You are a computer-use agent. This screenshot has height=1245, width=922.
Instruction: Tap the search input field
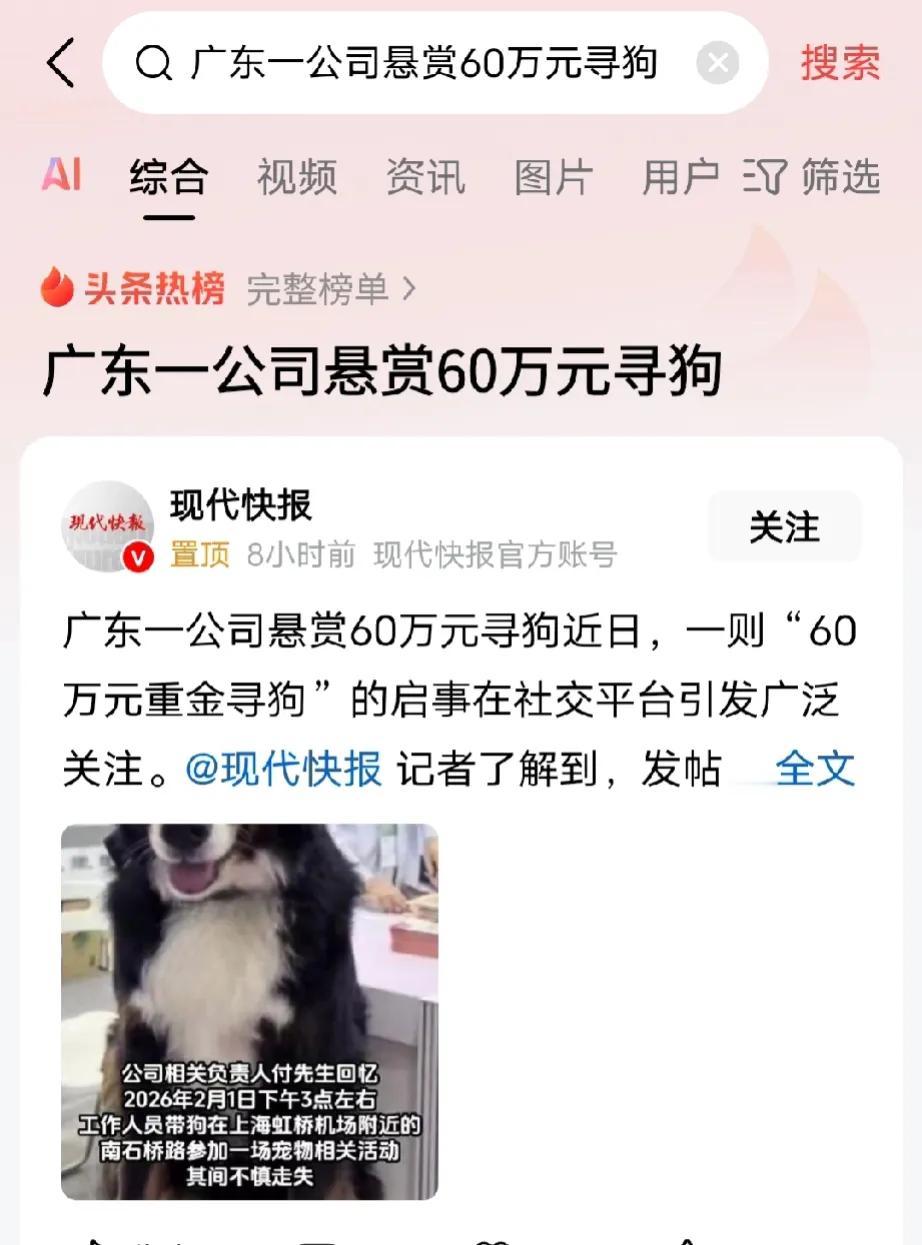tap(420, 62)
